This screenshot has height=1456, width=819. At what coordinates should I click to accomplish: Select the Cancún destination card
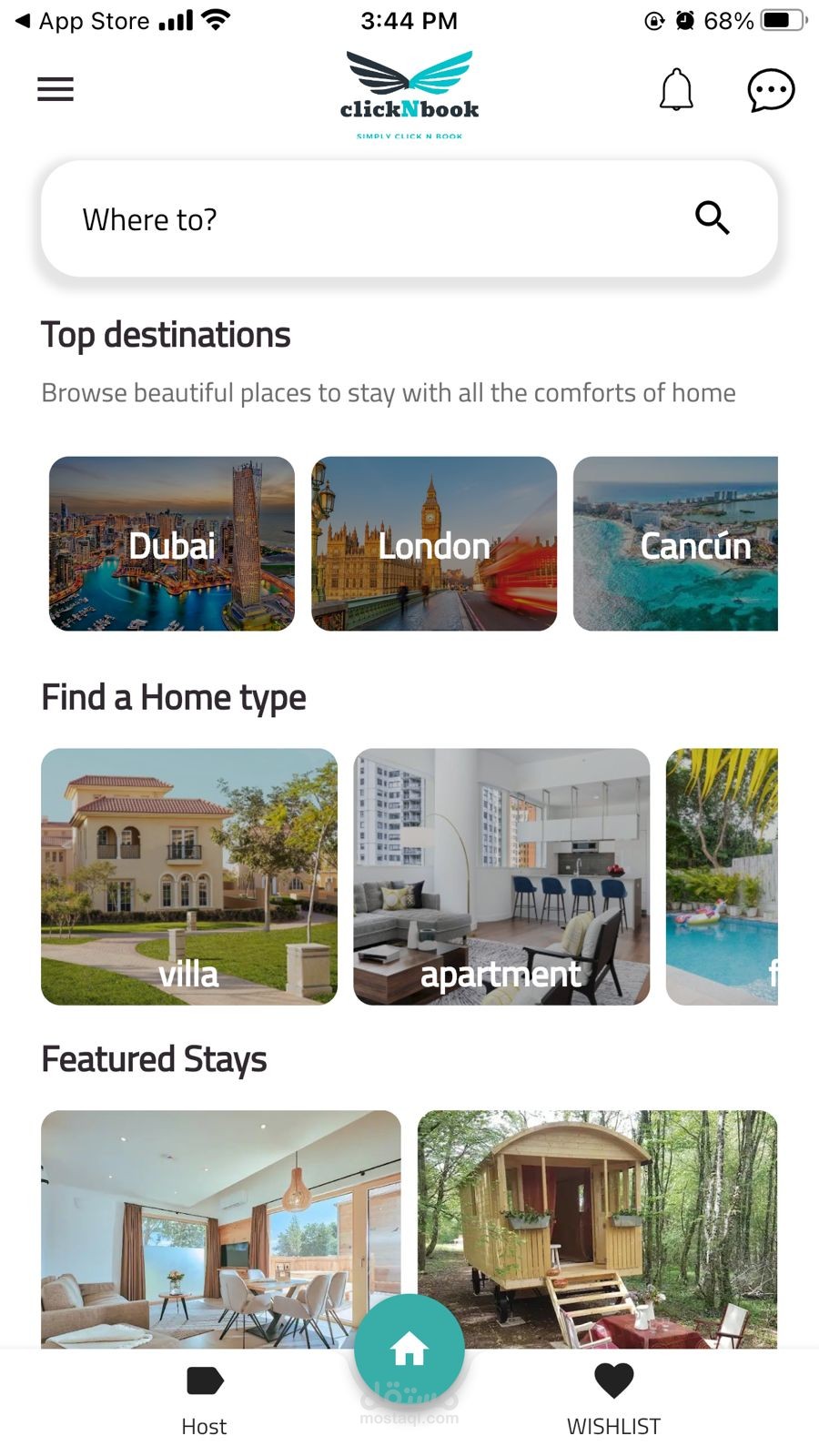(675, 544)
